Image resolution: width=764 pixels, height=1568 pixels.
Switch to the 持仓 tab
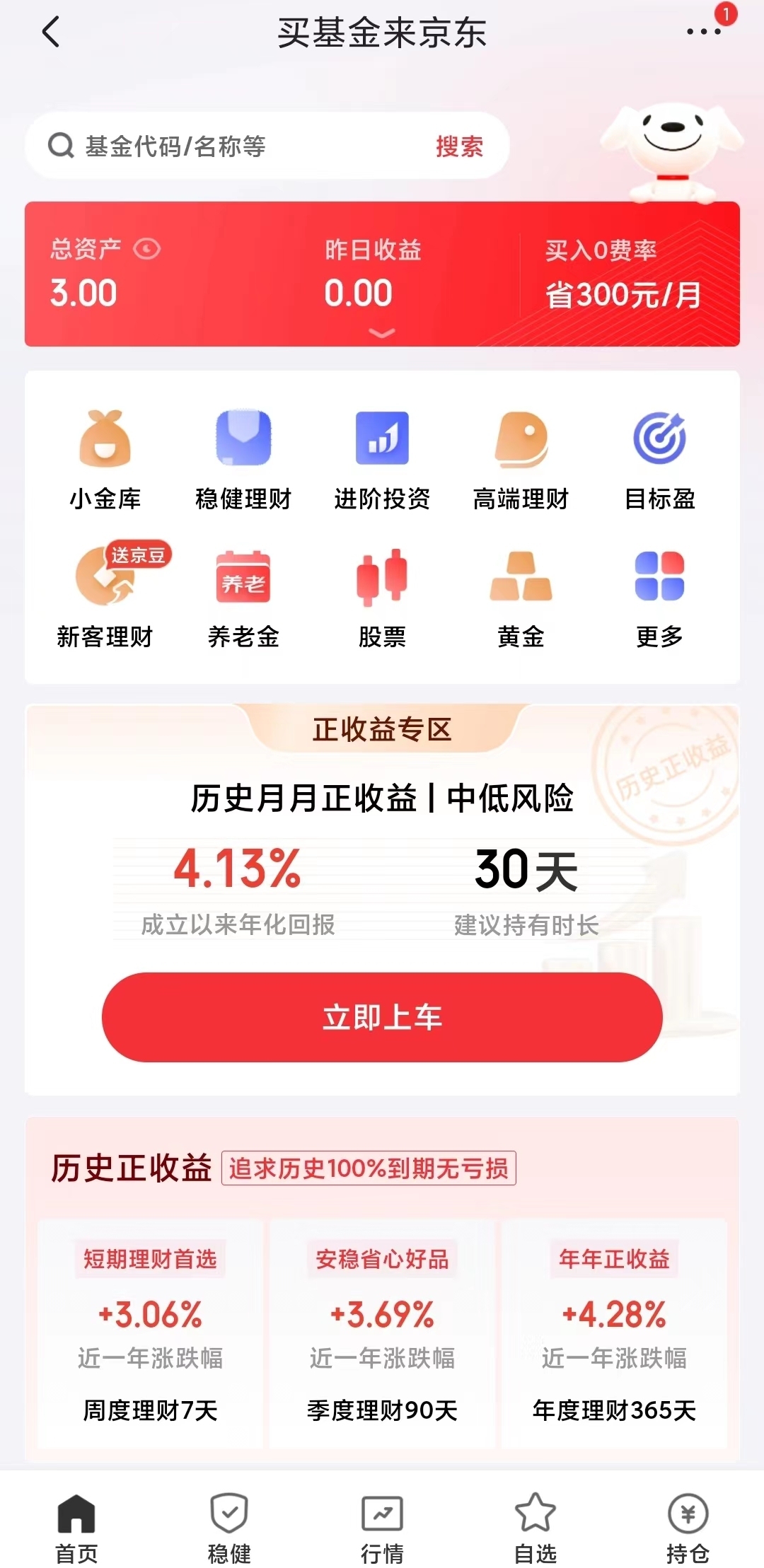[688, 1528]
